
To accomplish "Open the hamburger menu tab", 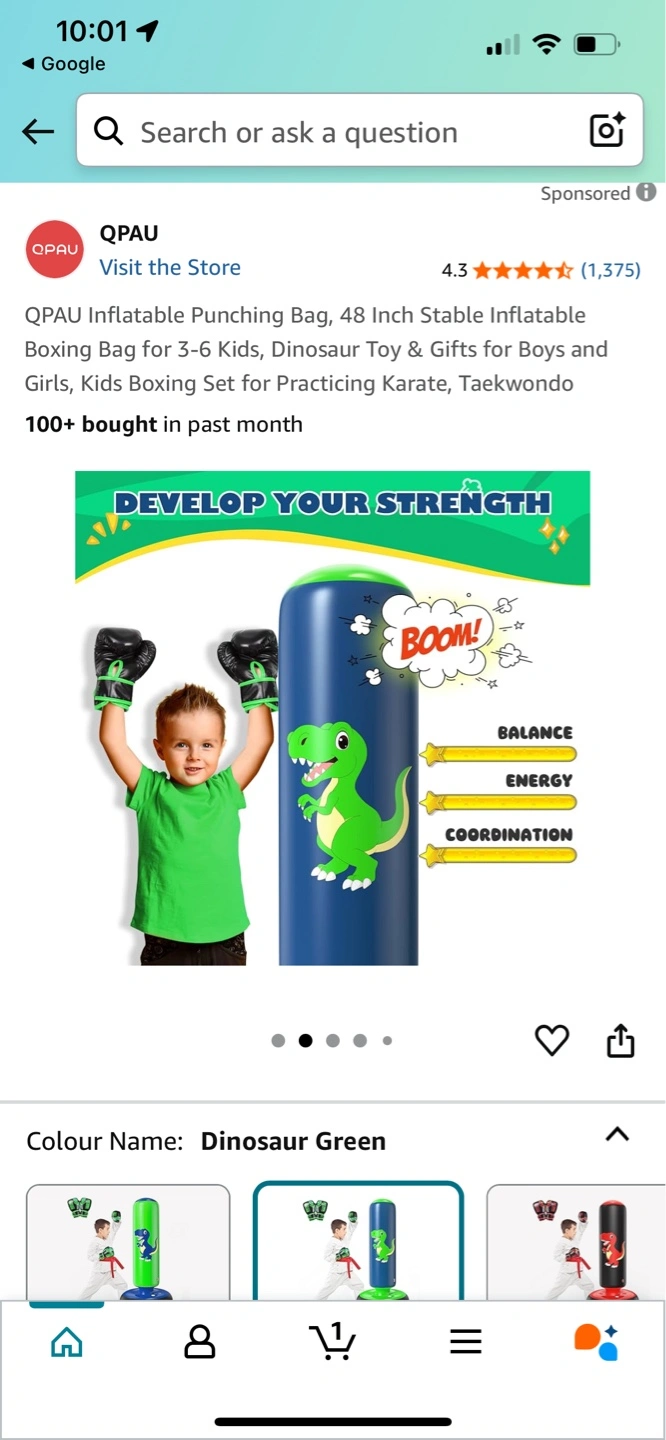I will tap(466, 1341).
